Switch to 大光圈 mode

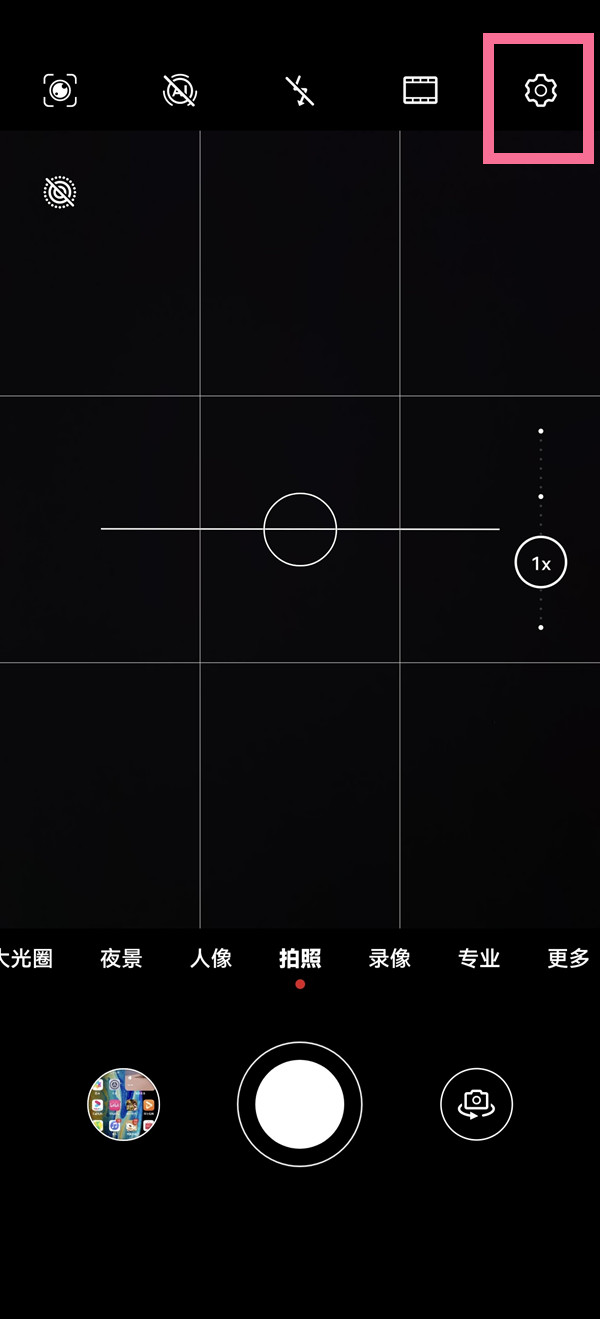pos(26,959)
